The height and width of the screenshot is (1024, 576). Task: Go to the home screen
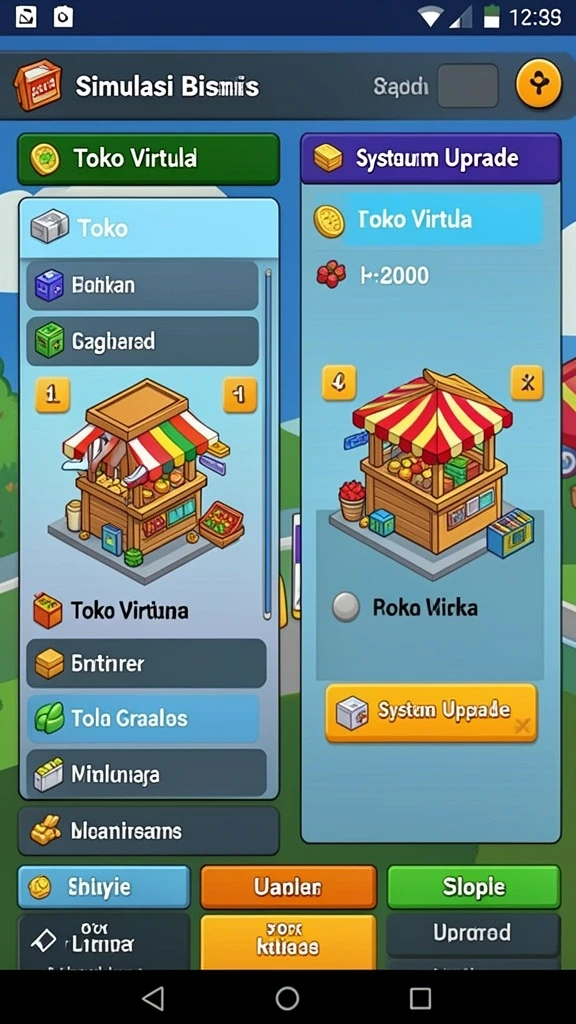(x=287, y=997)
